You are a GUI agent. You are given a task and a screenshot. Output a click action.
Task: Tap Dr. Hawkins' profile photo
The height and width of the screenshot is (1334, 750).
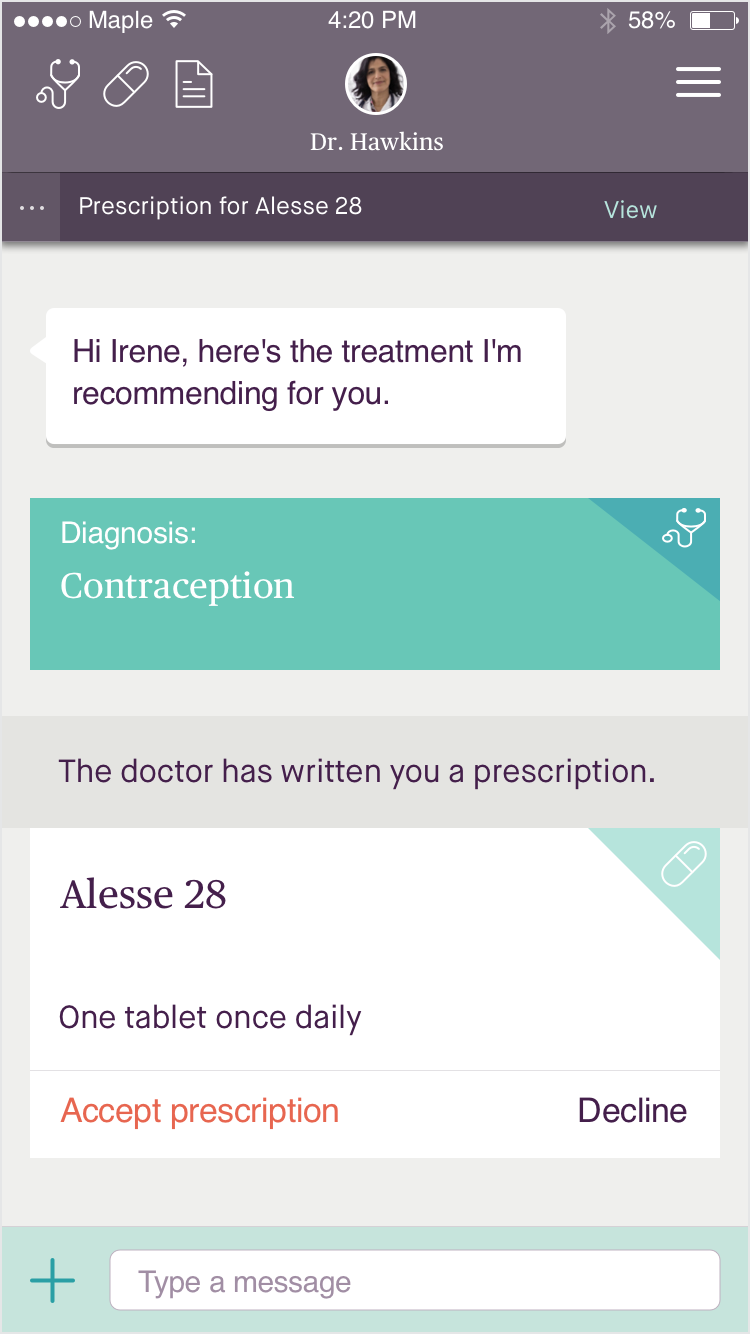pos(374,84)
